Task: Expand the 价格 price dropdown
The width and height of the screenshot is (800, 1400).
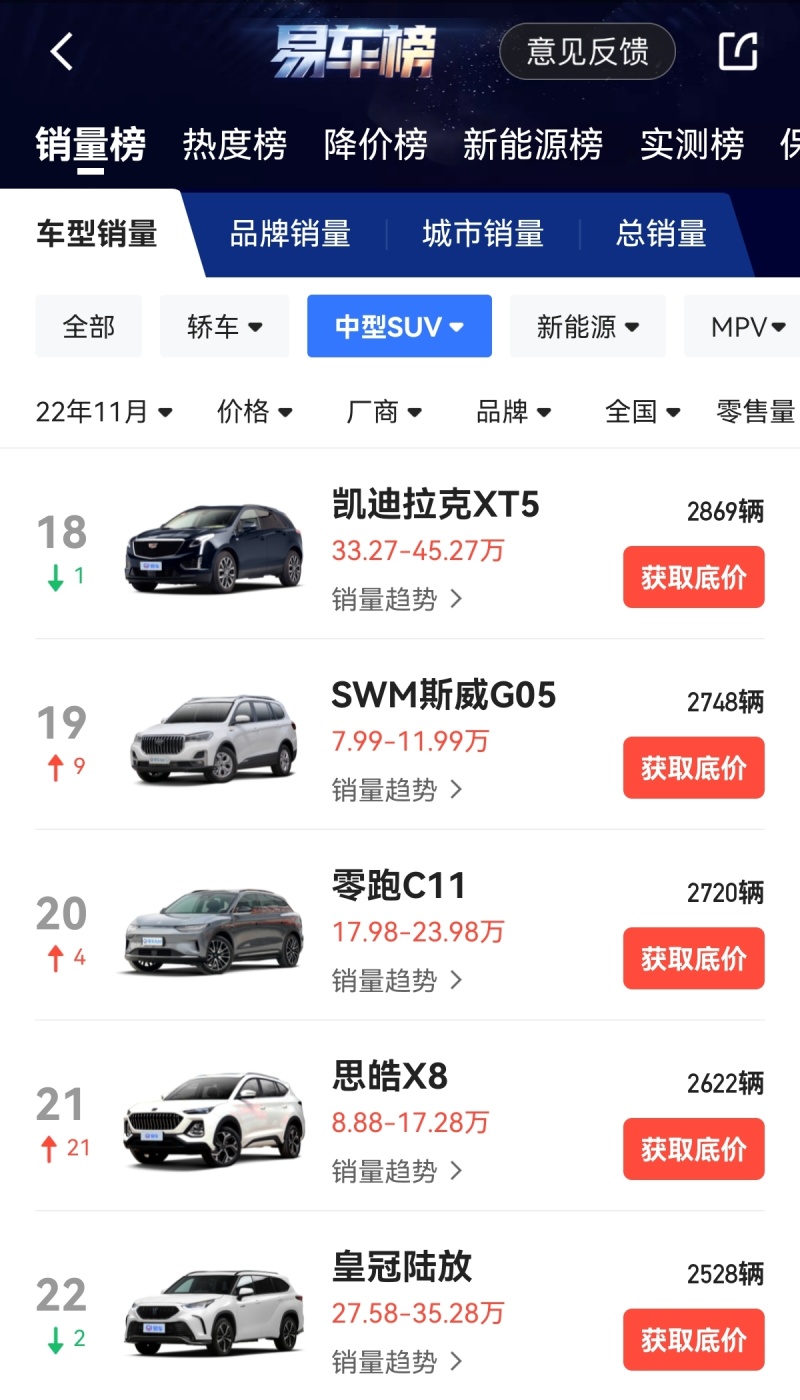Action: click(254, 411)
